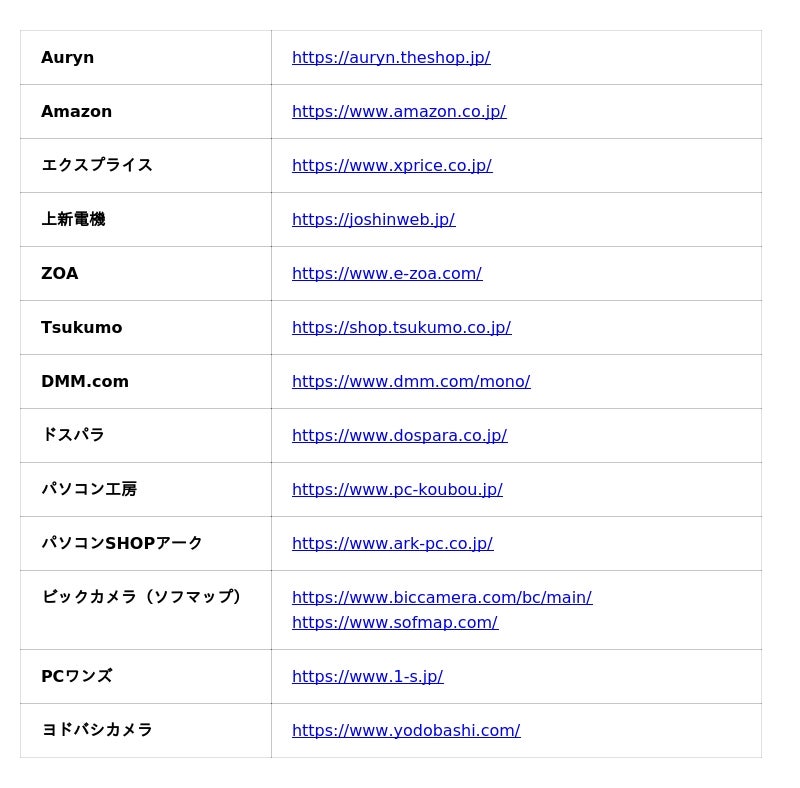Image resolution: width=800 pixels, height=788 pixels.
Task: Open the 1-s.jp link
Action: pyautogui.click(x=367, y=677)
